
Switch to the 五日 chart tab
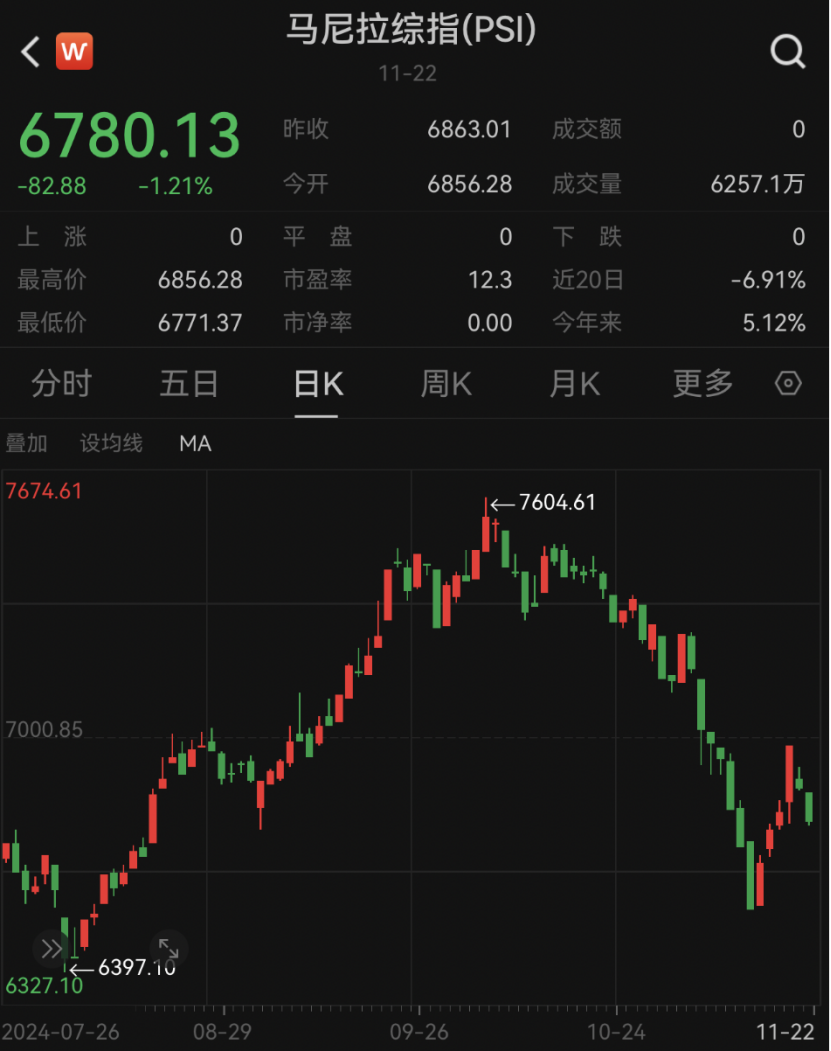tap(189, 384)
